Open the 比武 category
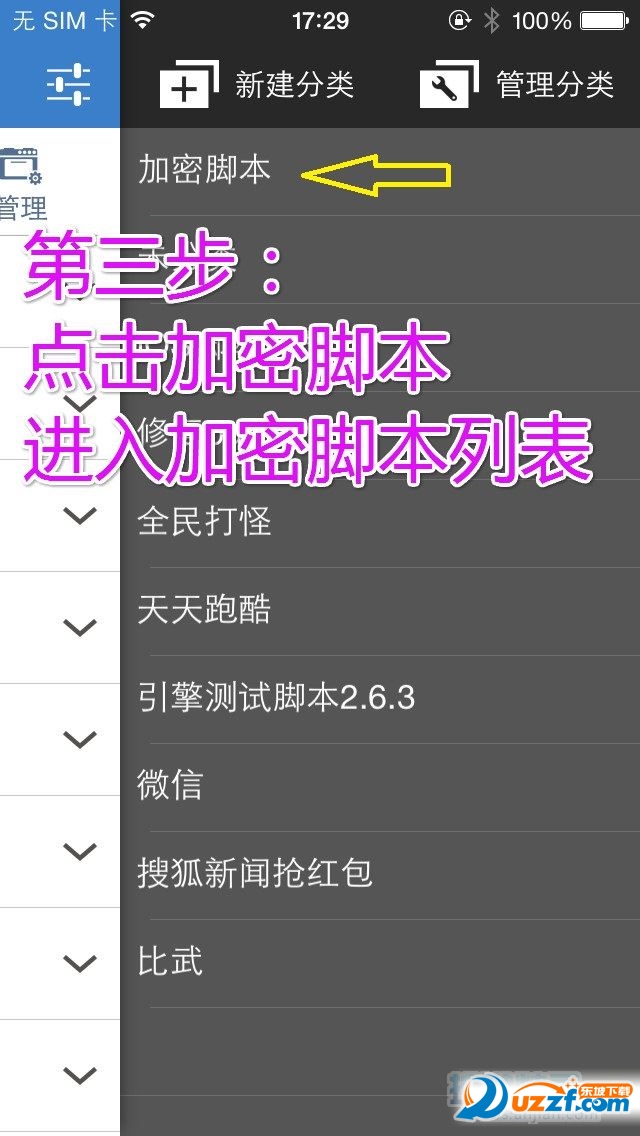This screenshot has height=1136, width=640. (x=170, y=961)
